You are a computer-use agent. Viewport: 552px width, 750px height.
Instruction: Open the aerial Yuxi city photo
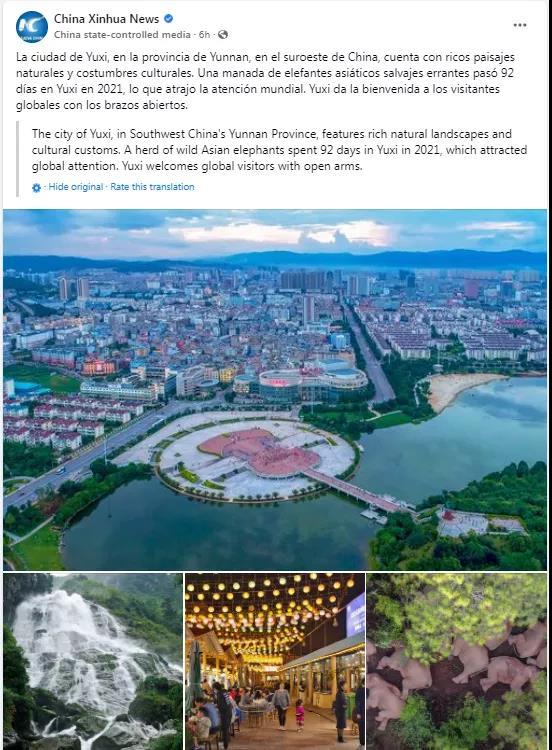pyautogui.click(x=275, y=390)
